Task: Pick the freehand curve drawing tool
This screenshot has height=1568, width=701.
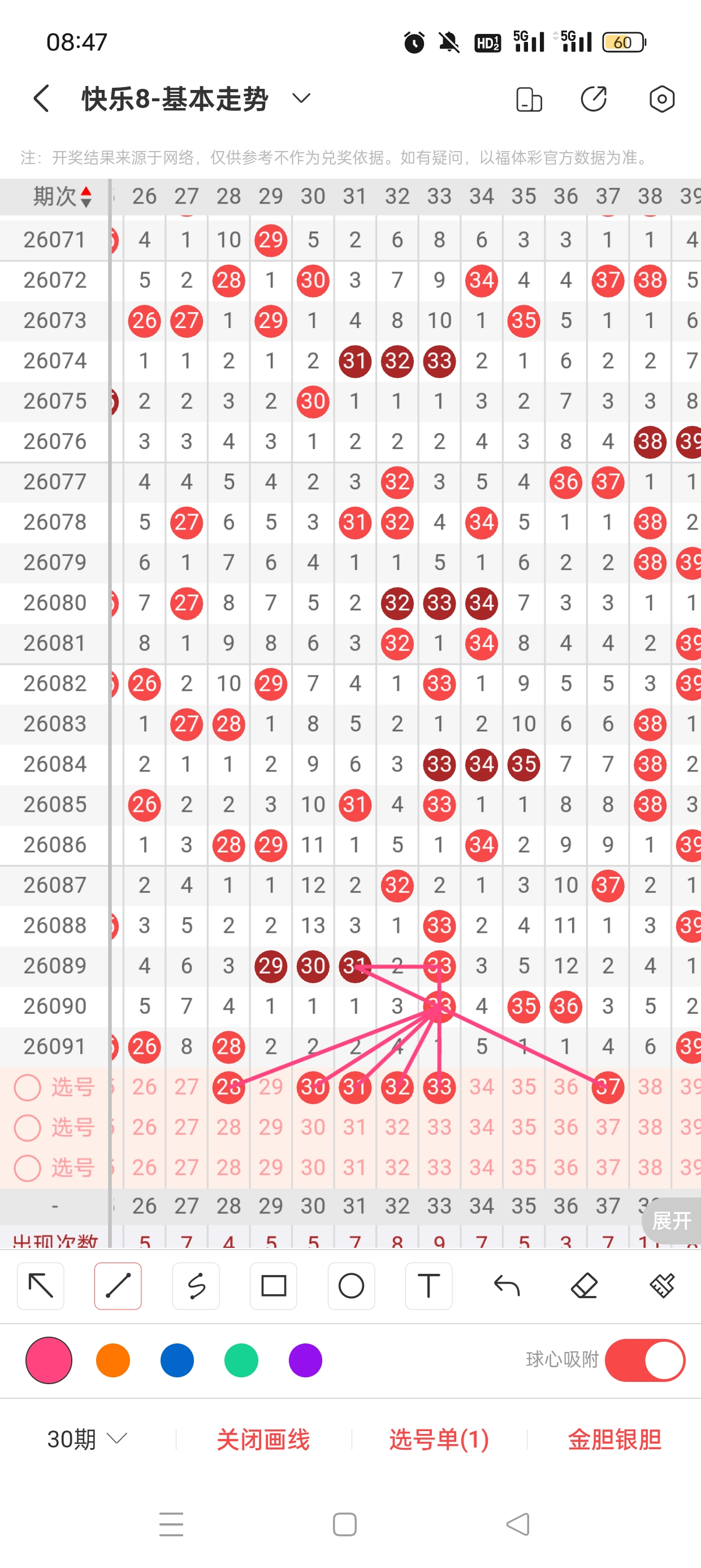Action: pyautogui.click(x=196, y=1286)
